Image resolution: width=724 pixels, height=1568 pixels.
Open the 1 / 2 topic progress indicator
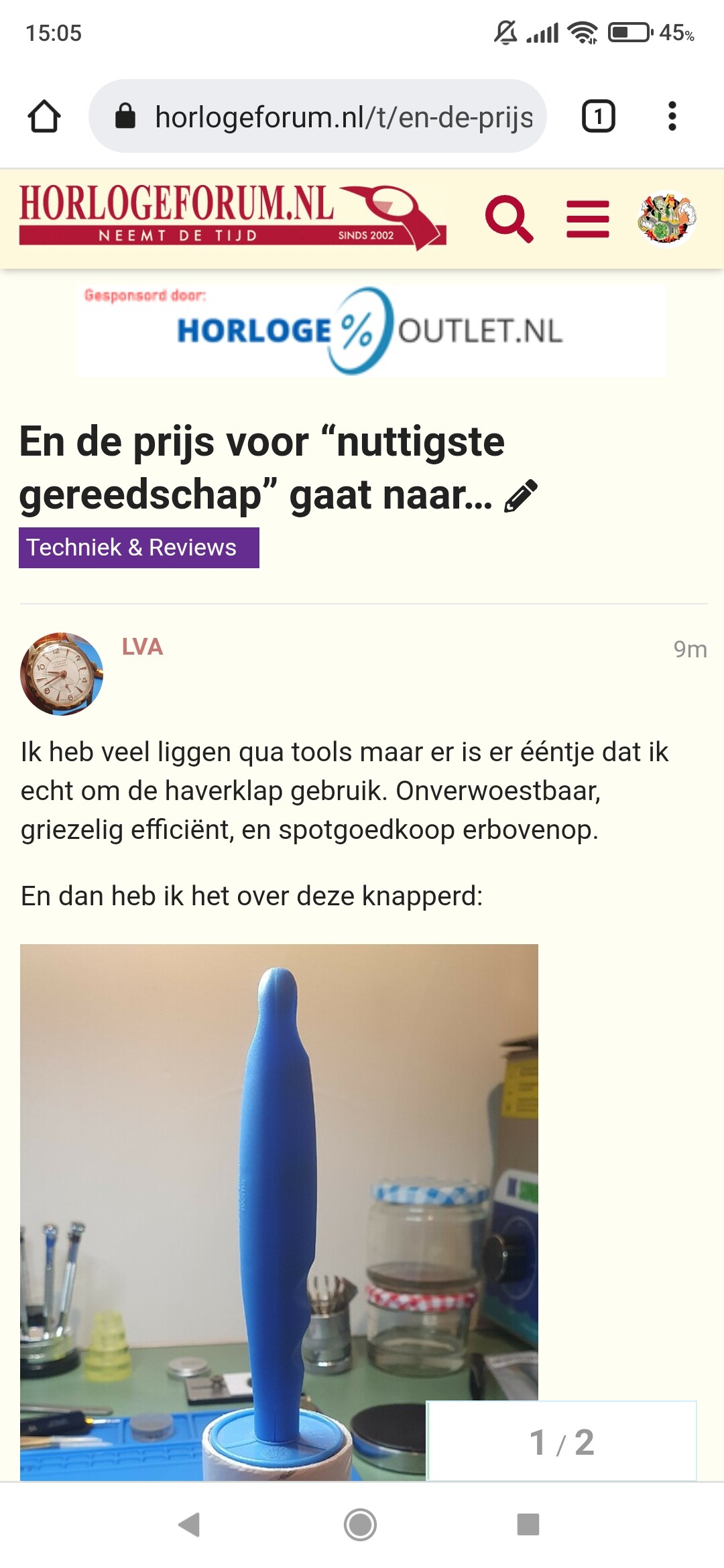point(562,1442)
